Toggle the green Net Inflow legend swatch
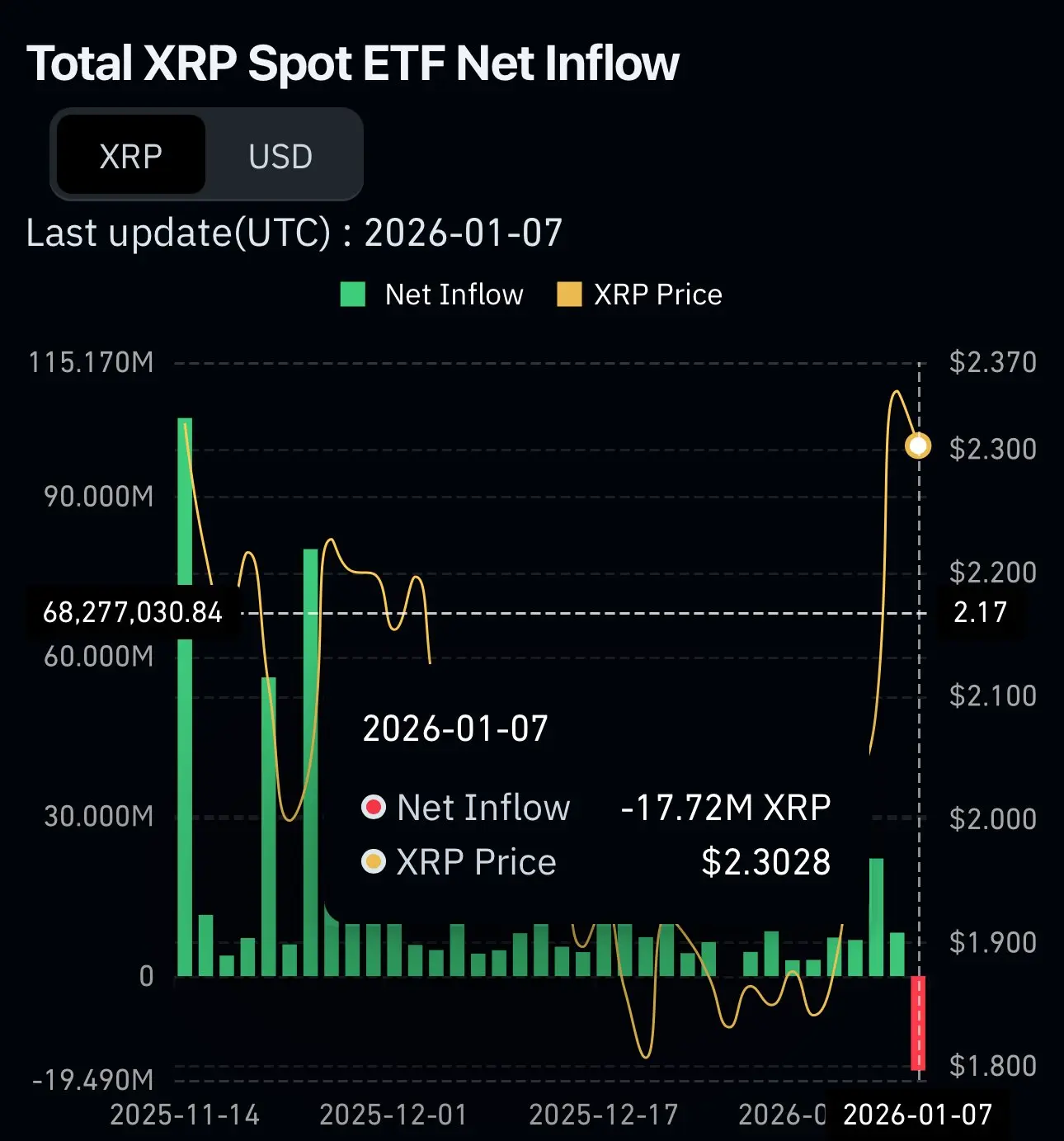 click(x=353, y=294)
